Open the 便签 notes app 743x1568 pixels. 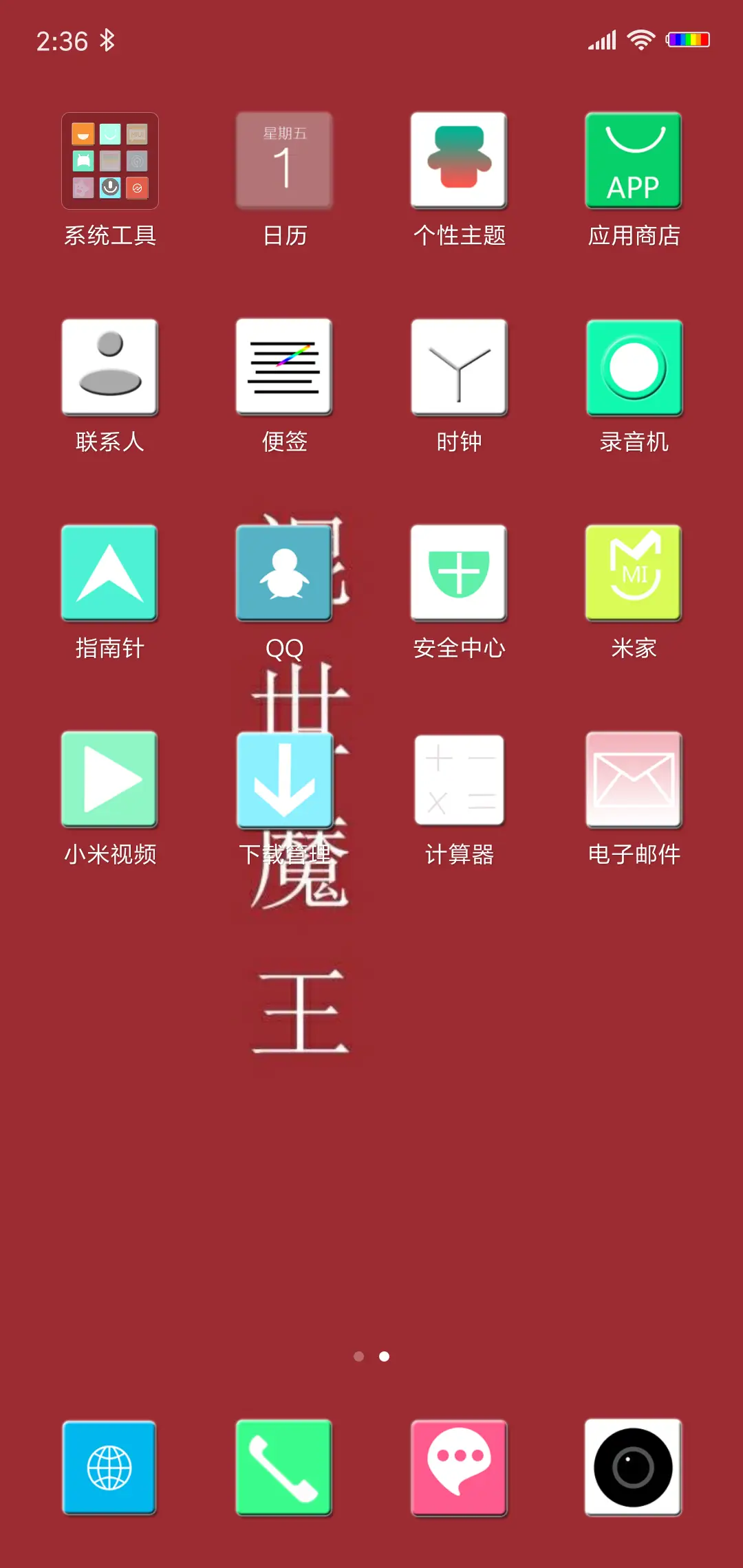(x=284, y=367)
